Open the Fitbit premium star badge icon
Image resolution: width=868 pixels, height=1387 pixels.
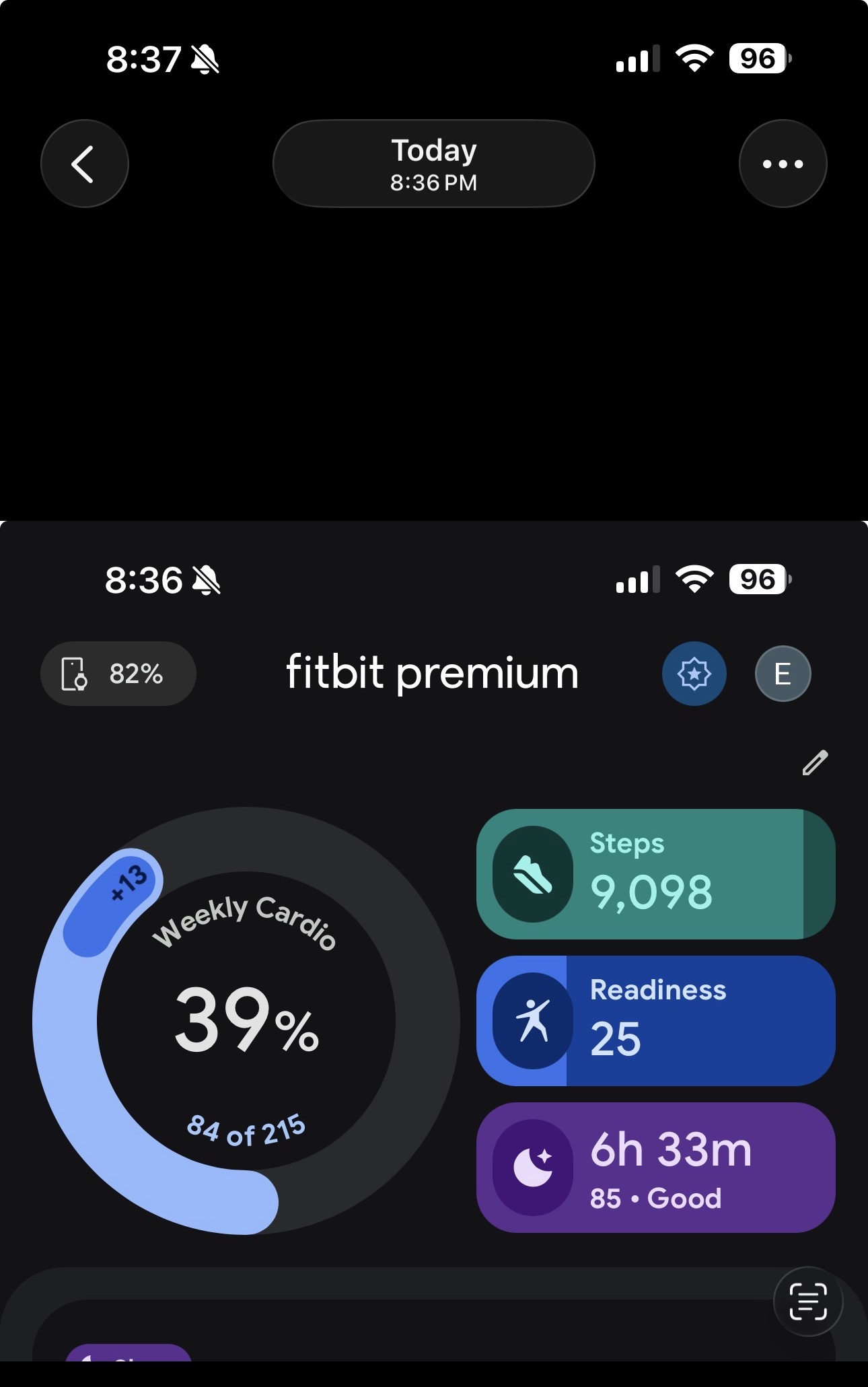pos(694,674)
